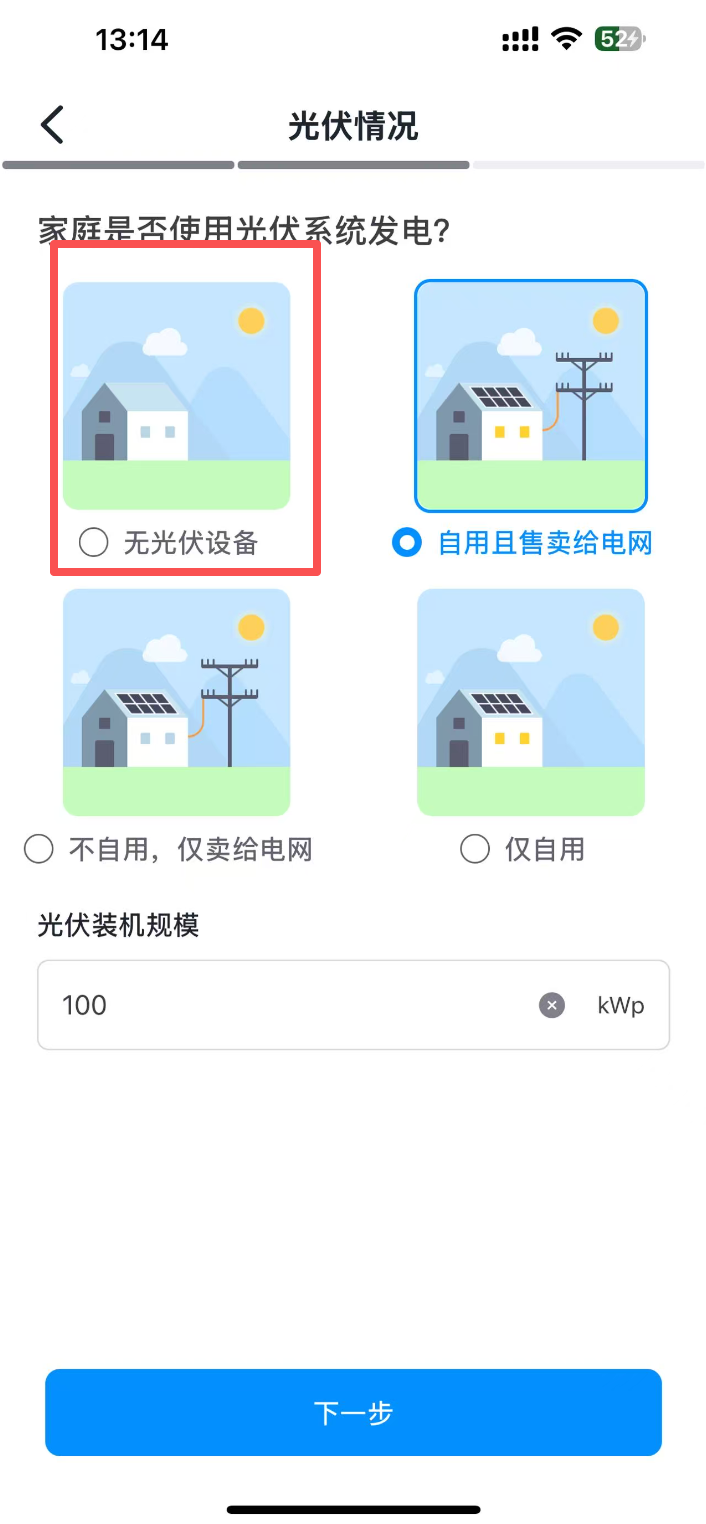This screenshot has width=706, height=1524.
Task: Choose 自用且售卖给电网 radio option
Action: pos(407,543)
